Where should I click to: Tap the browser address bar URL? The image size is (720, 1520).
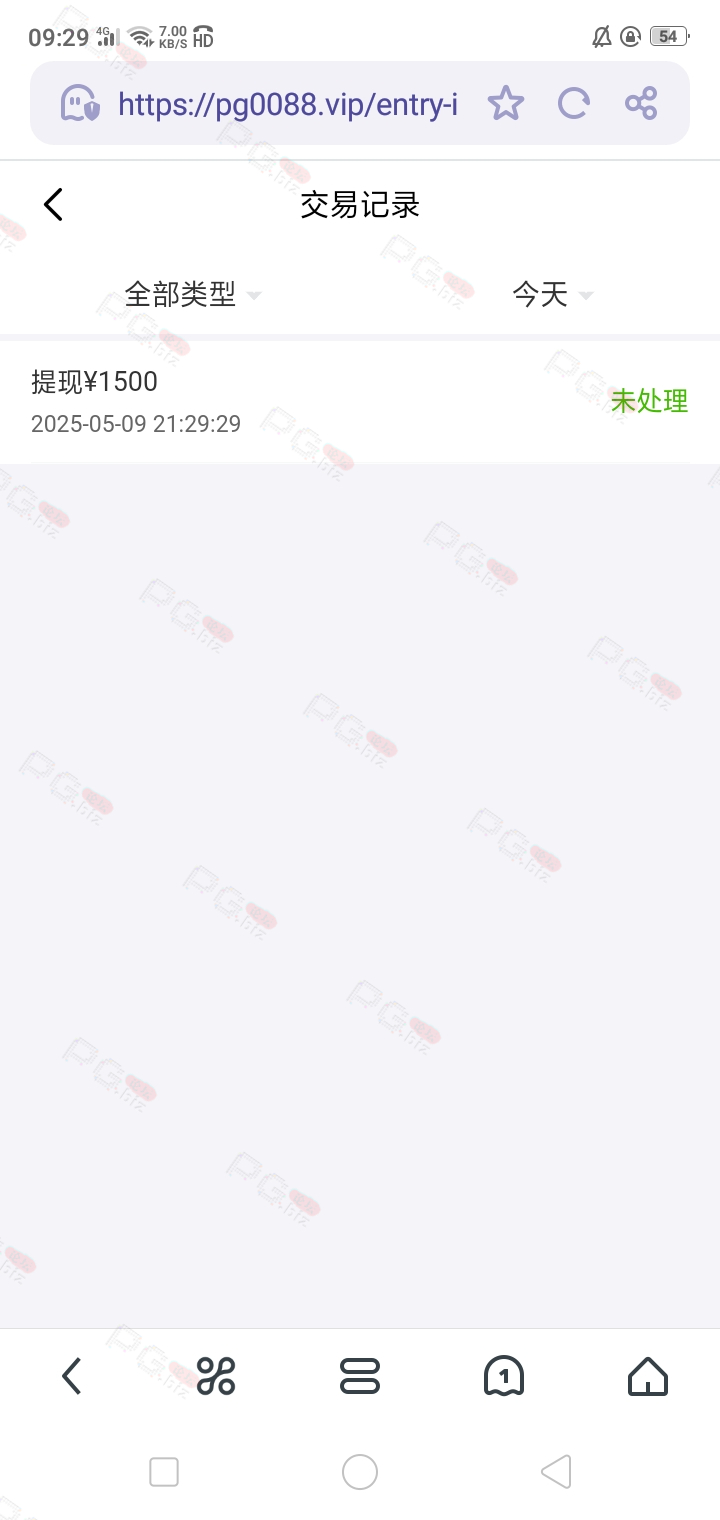(288, 103)
